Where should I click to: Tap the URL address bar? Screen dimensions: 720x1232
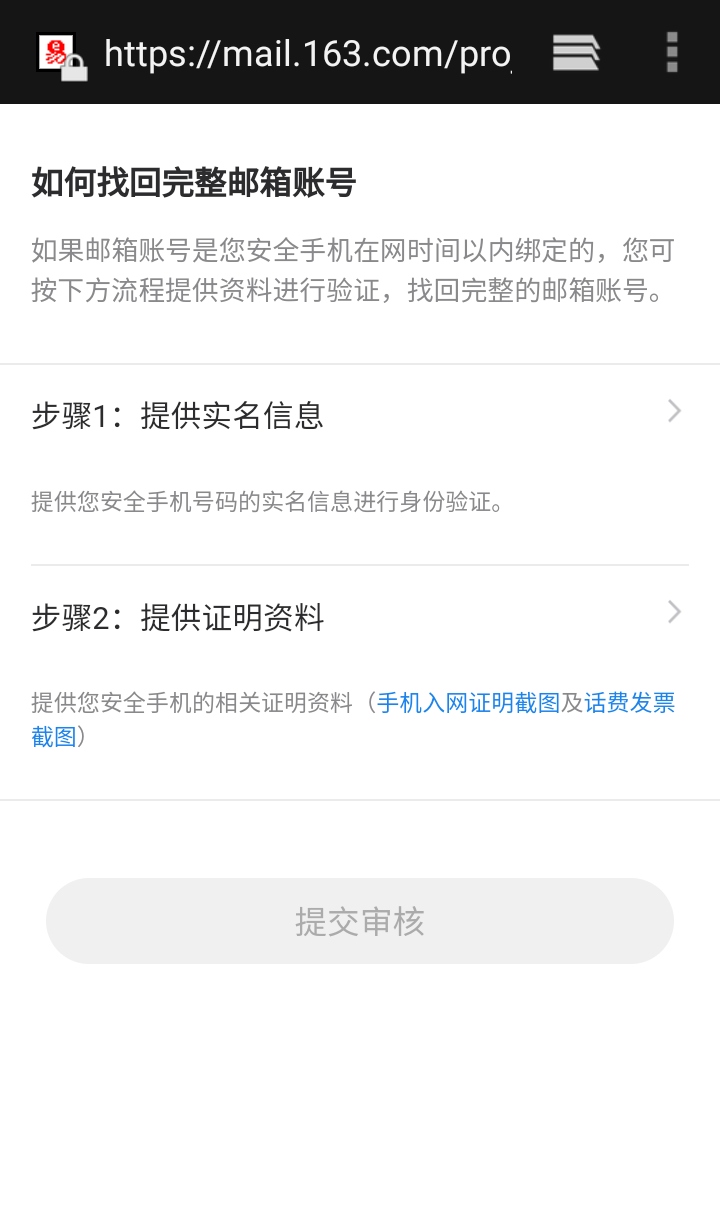click(x=307, y=53)
